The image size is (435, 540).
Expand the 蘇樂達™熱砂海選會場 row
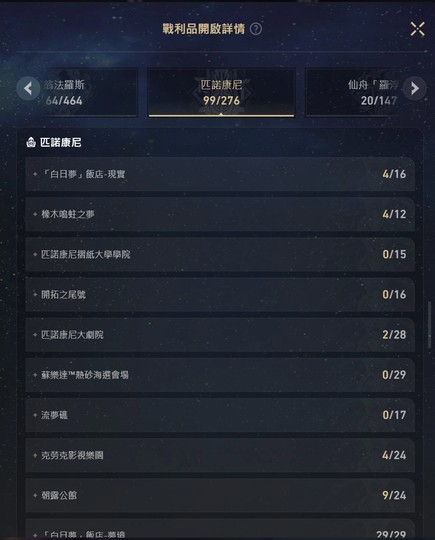coord(220,375)
